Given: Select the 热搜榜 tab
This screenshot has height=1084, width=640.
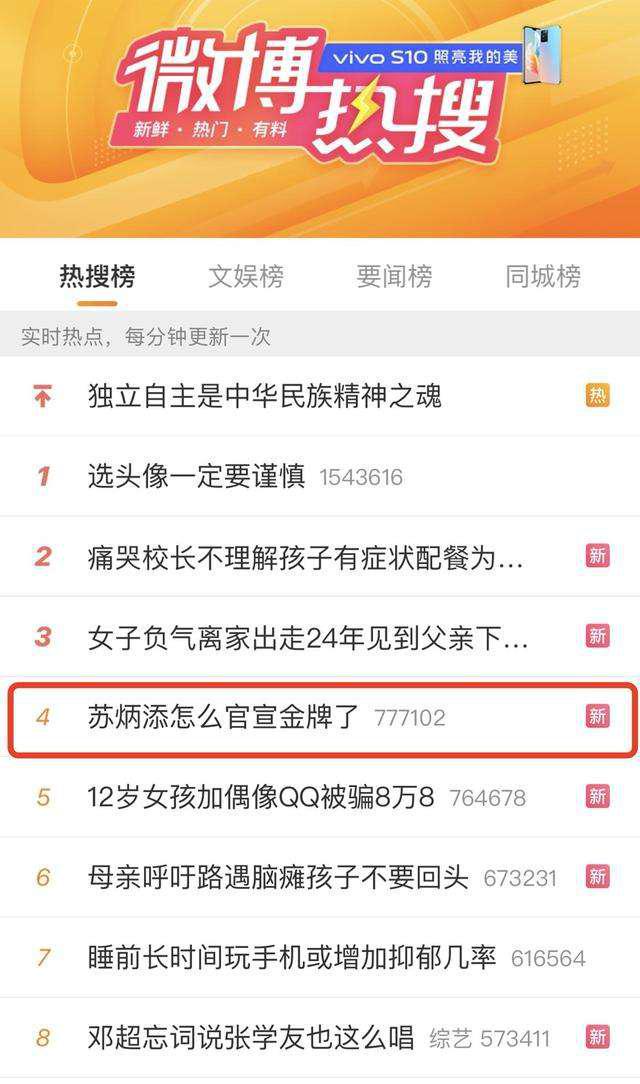Looking at the screenshot, I should point(97,276).
